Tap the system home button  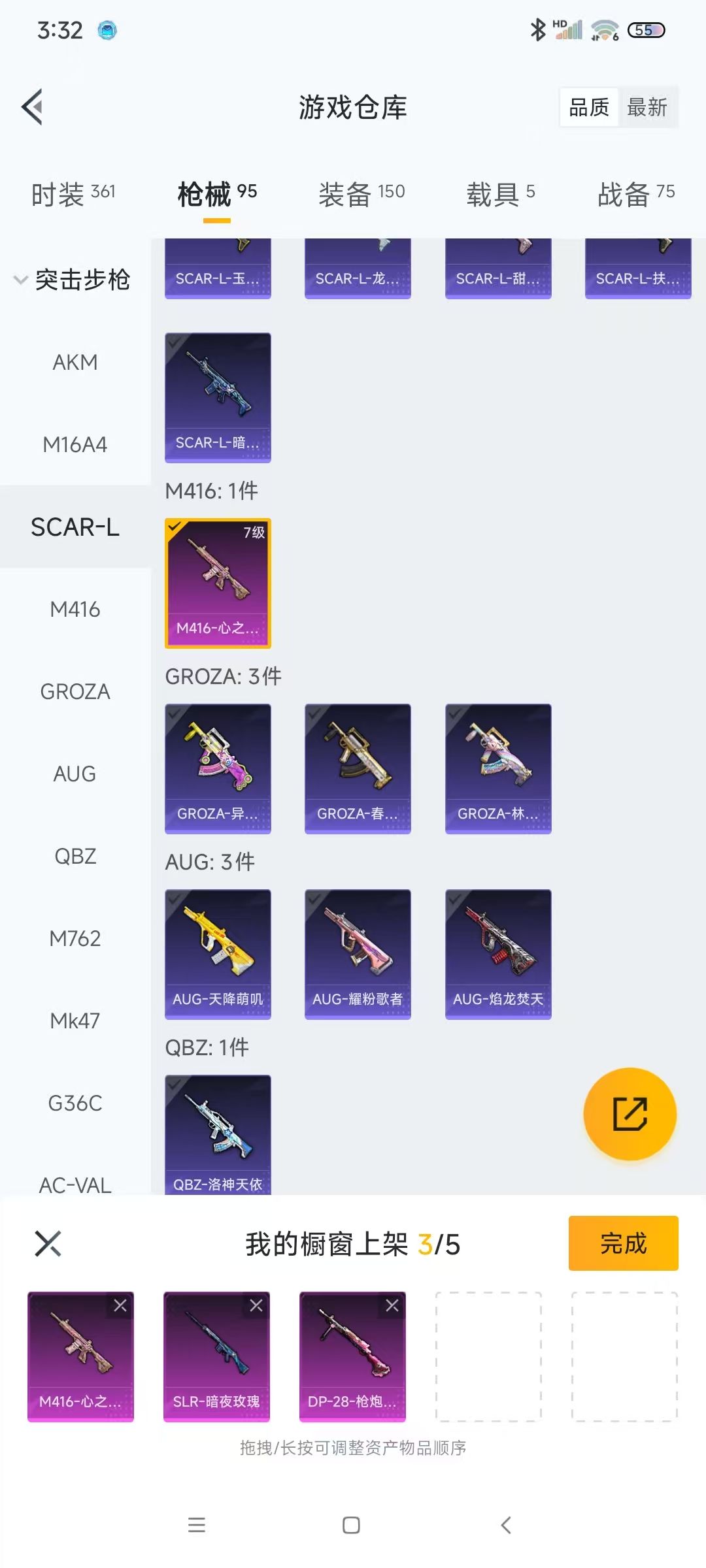coord(351,1525)
